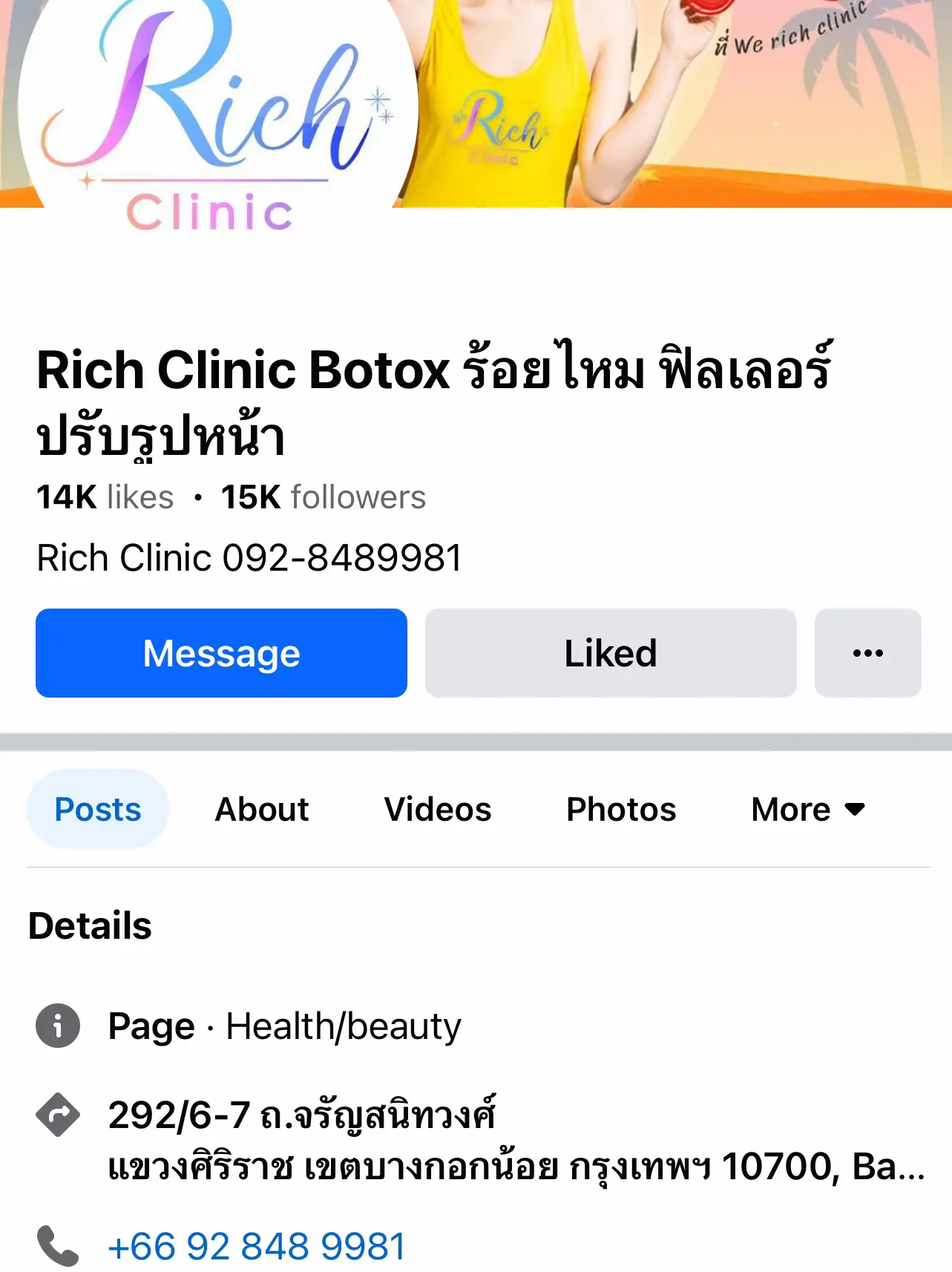Image resolution: width=952 pixels, height=1272 pixels.
Task: Open page options via the ellipsis icon
Action: pos(867,653)
